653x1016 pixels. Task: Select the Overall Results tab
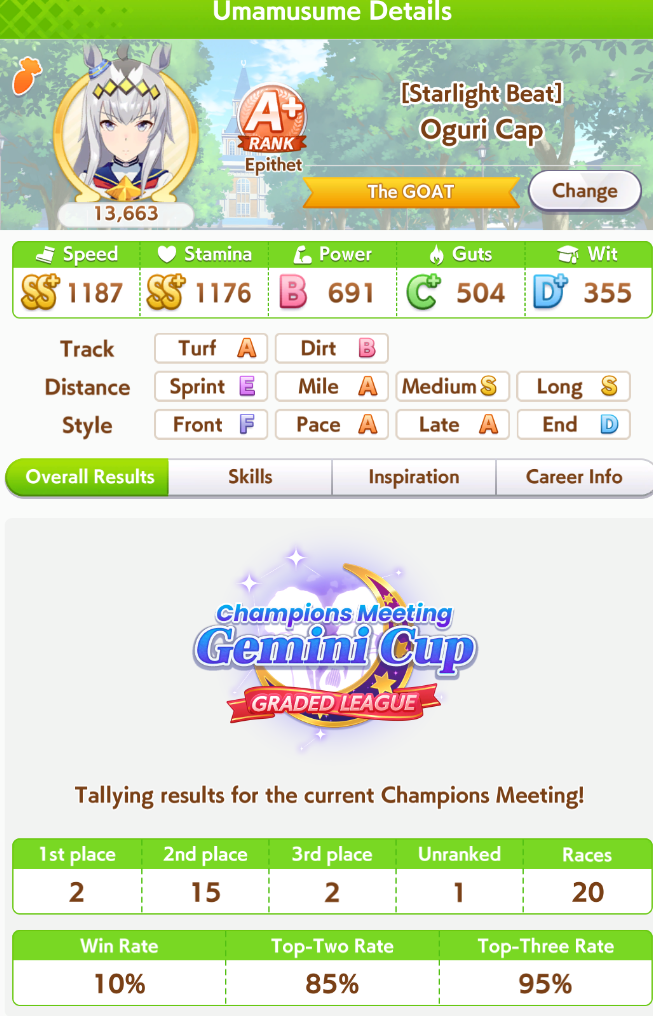coord(89,477)
